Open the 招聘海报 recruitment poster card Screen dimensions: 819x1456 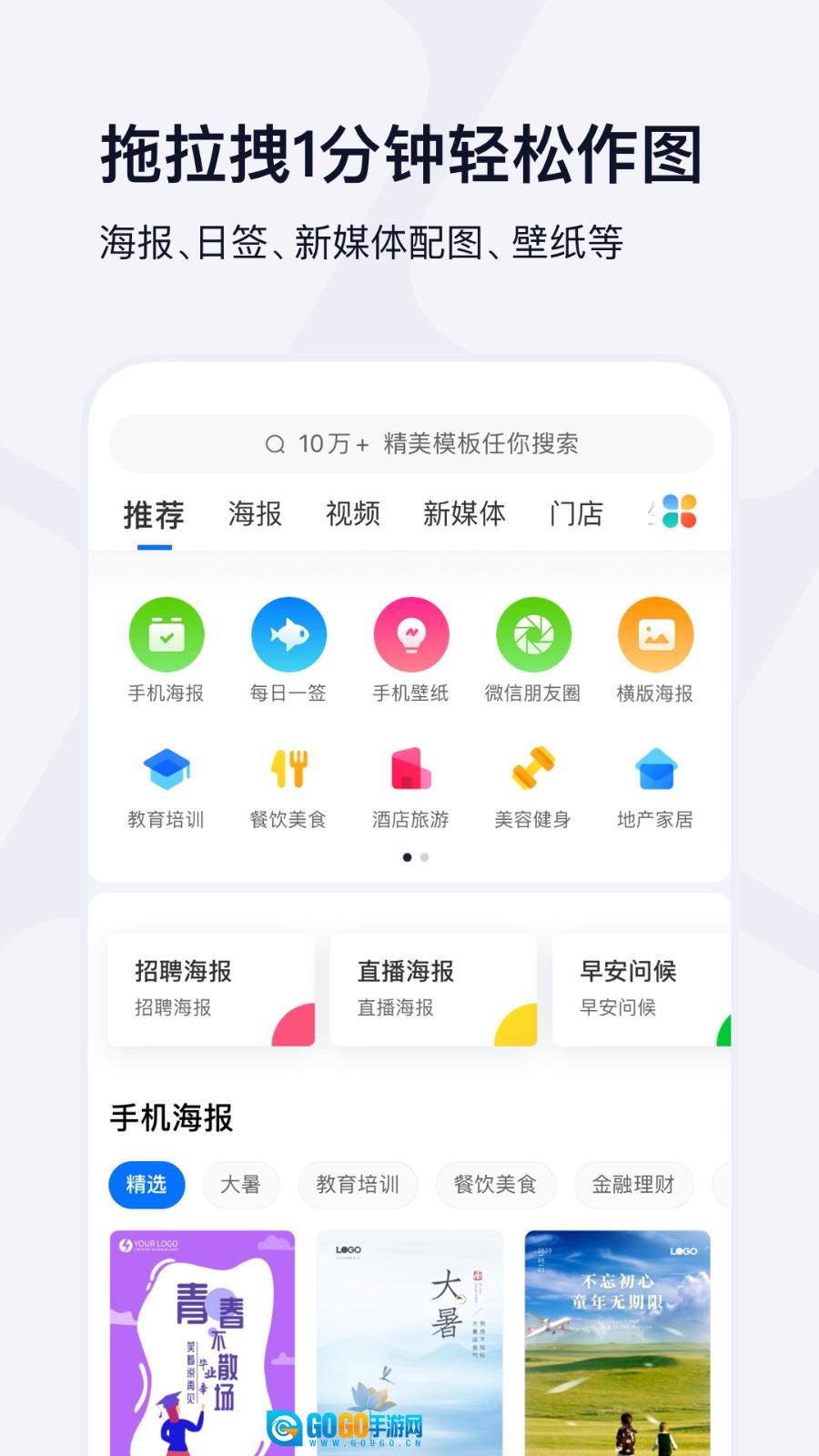tap(210, 990)
